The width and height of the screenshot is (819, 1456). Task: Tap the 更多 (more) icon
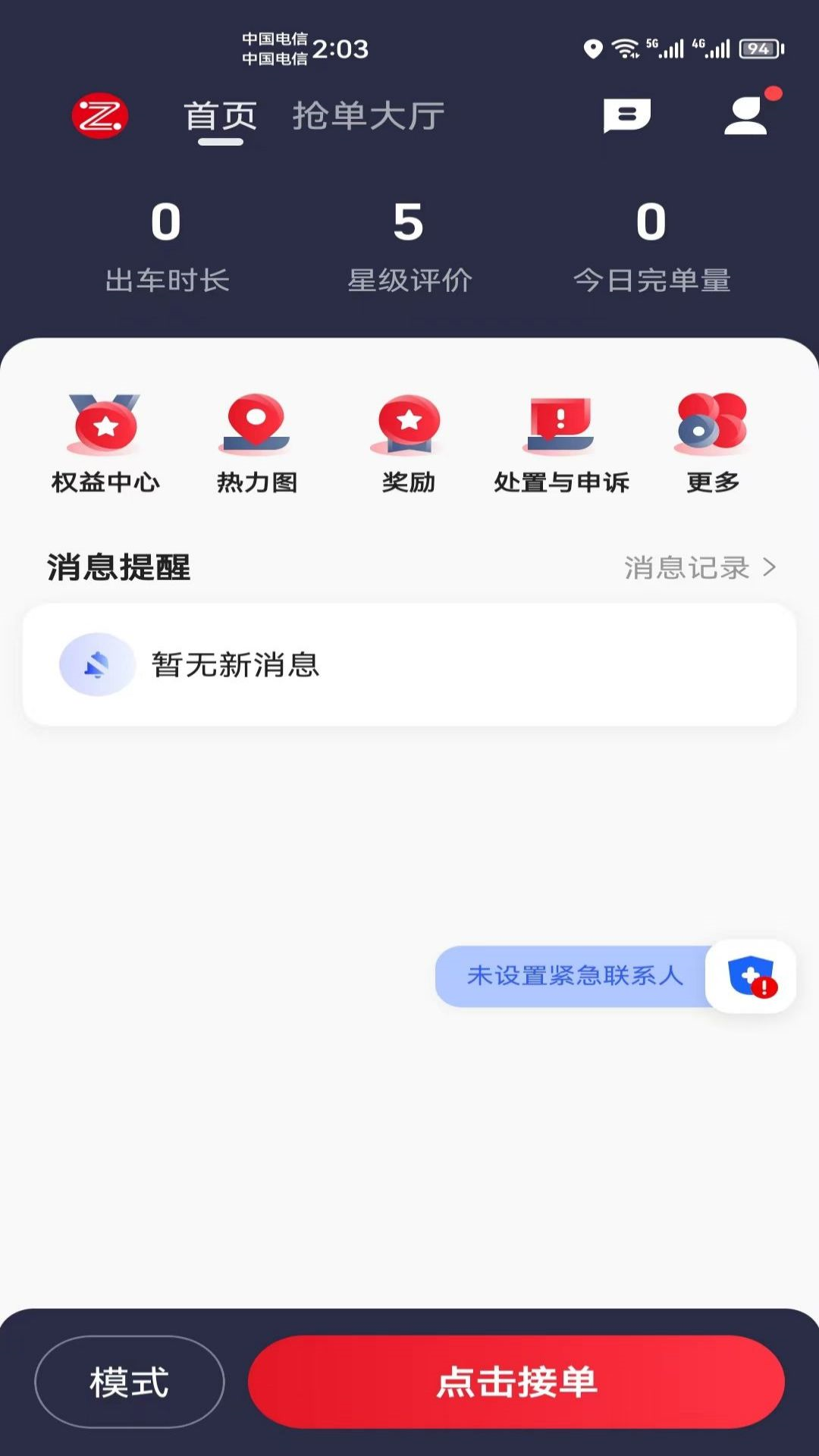coord(711,440)
